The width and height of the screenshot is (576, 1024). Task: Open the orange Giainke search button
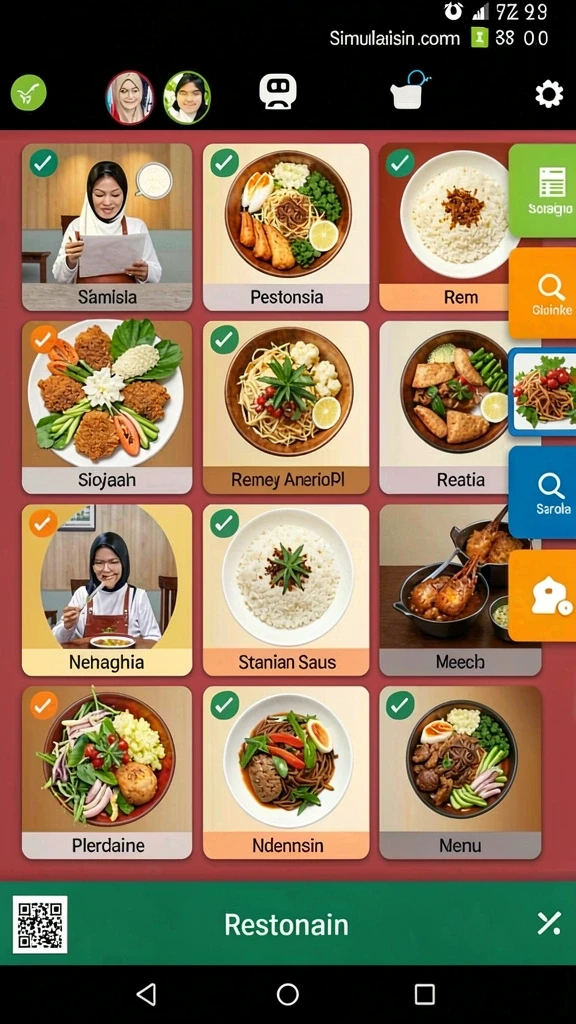543,293
